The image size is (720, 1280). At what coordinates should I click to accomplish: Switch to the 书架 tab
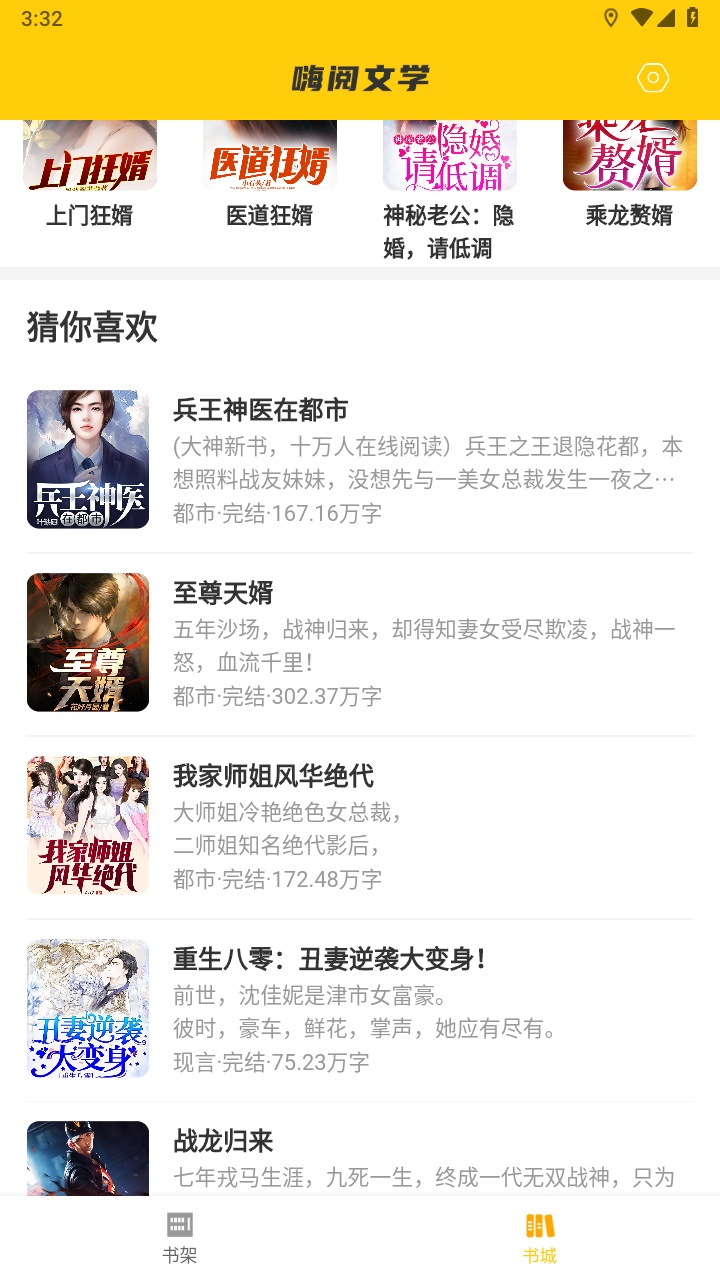[180, 1238]
